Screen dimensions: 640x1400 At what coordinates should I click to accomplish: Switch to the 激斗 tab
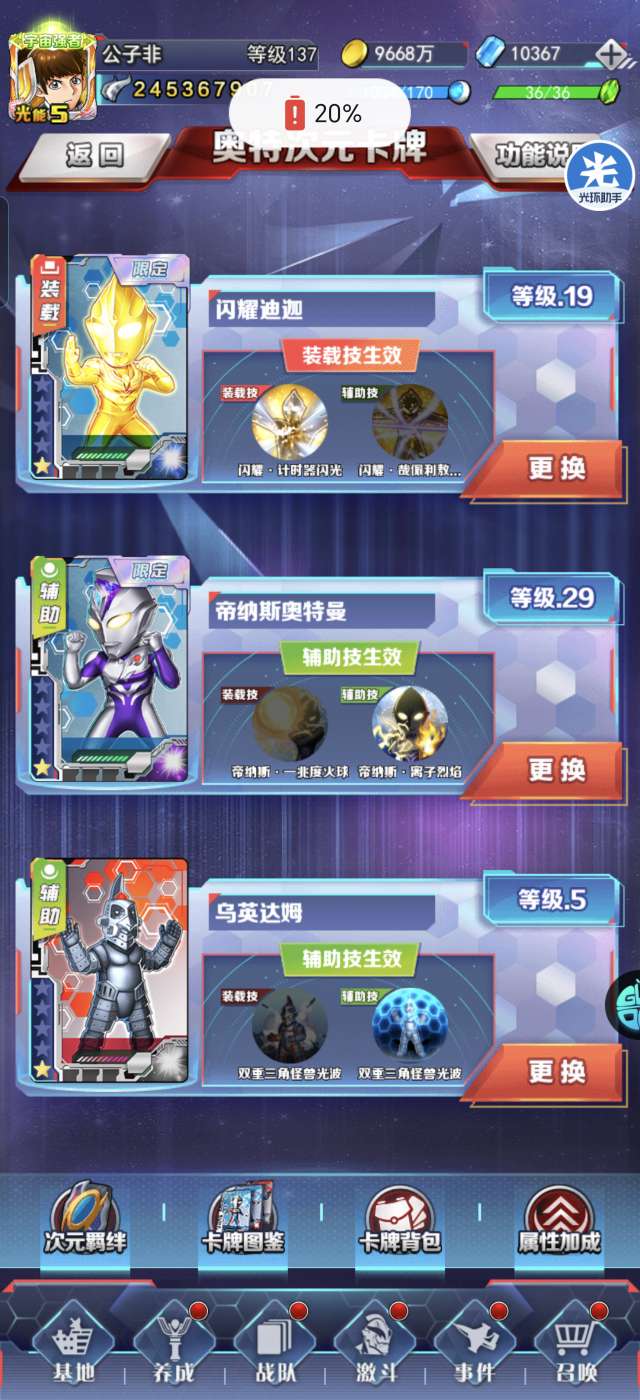click(373, 1346)
